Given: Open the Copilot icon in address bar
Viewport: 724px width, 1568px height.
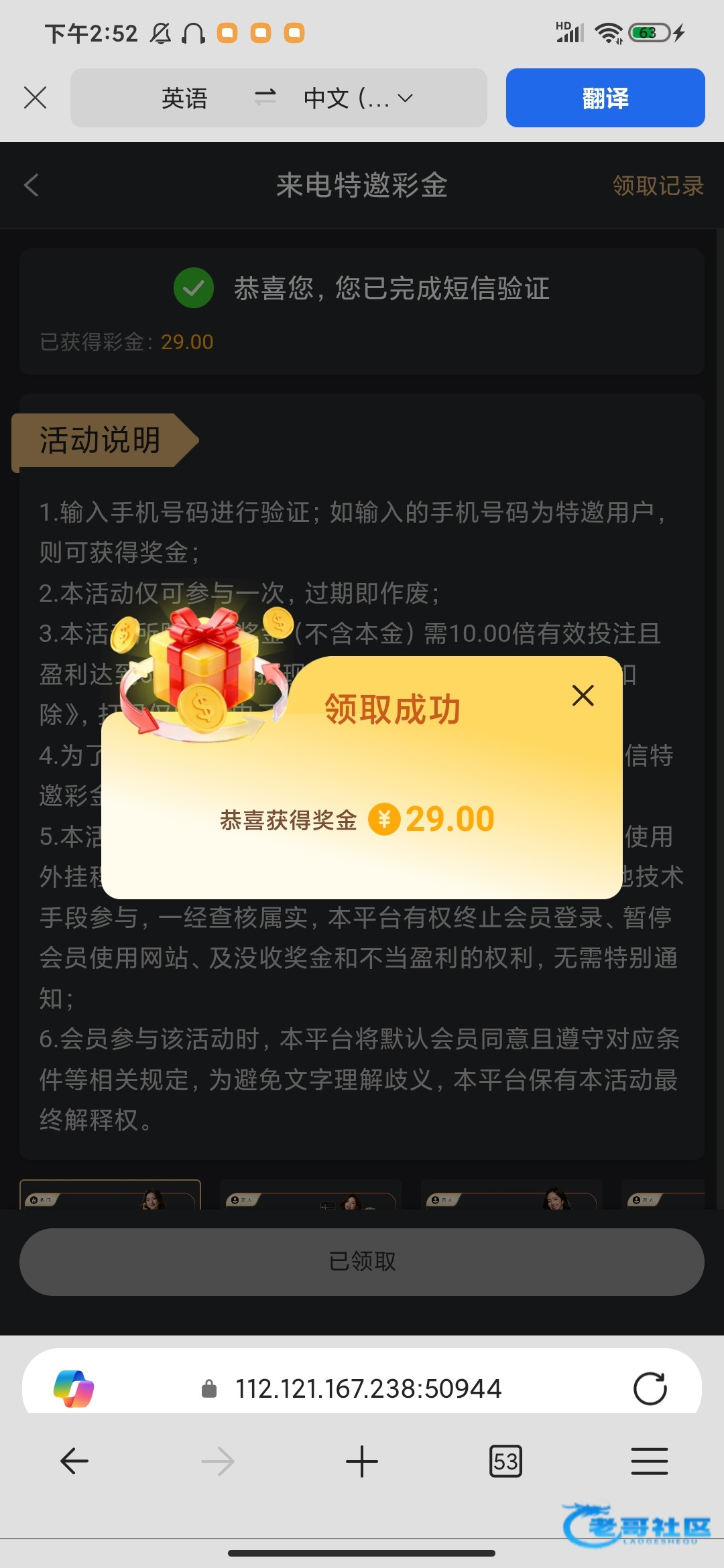Looking at the screenshot, I should [x=74, y=1388].
